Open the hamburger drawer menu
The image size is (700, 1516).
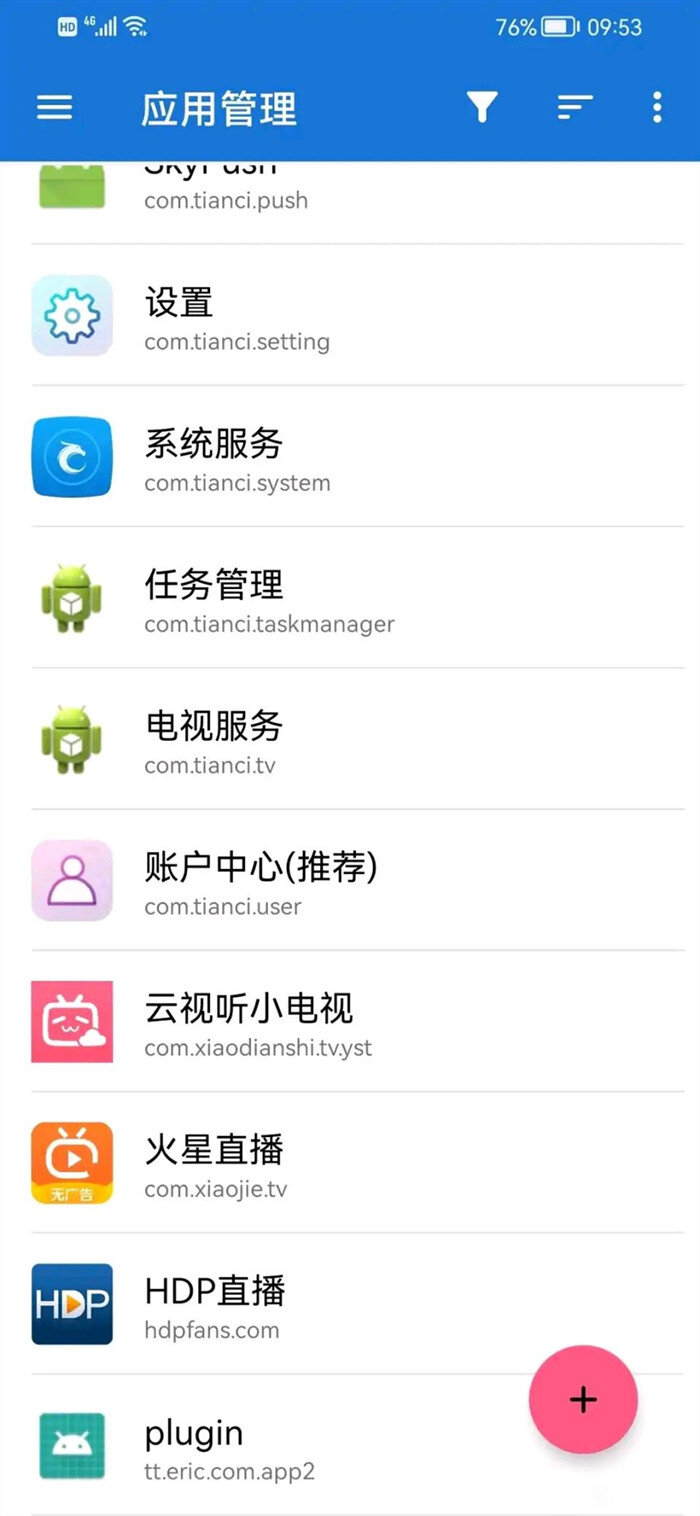[55, 107]
